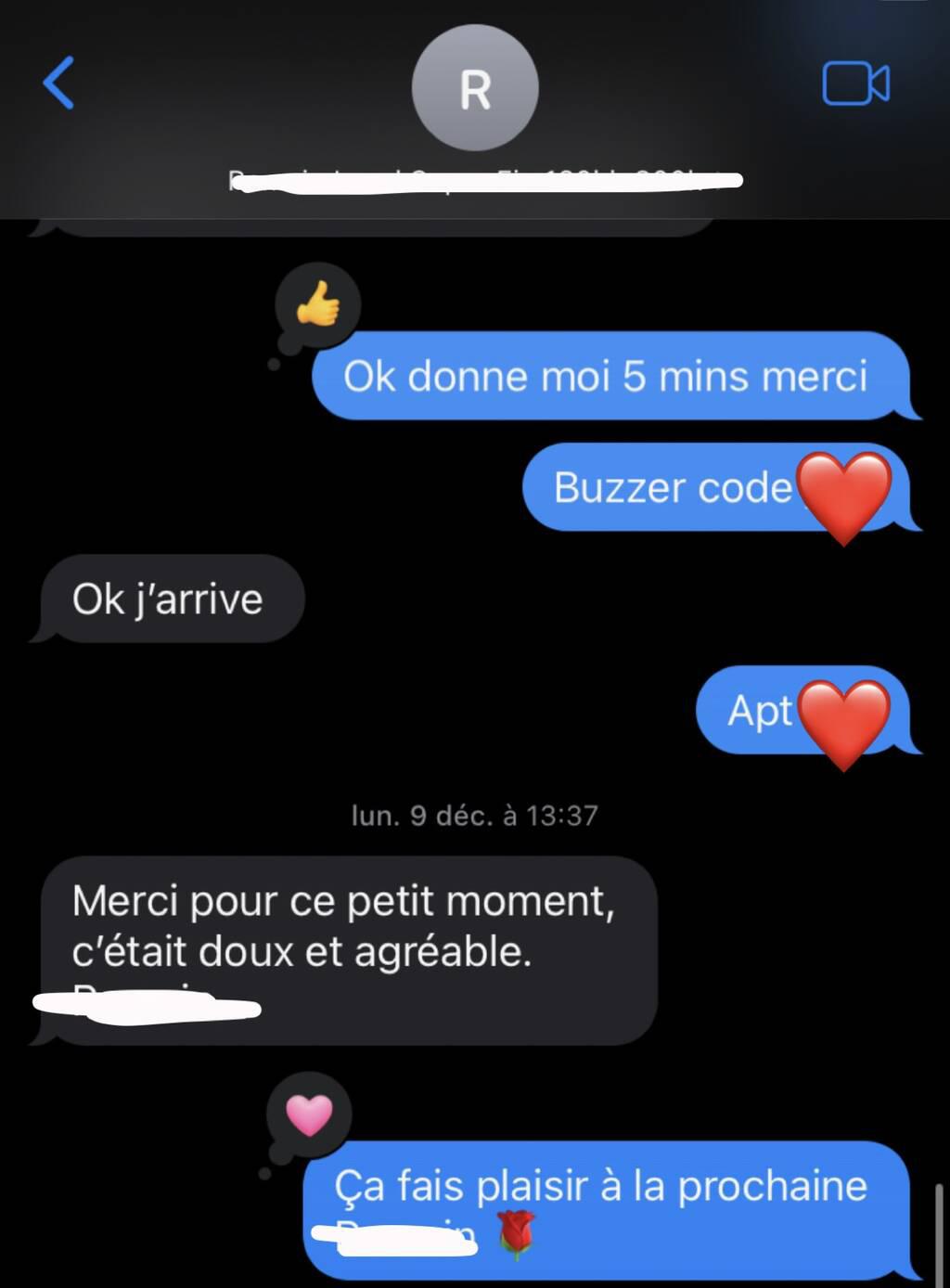Open contact details via the R avatar
The image size is (950, 1288).
point(475,89)
